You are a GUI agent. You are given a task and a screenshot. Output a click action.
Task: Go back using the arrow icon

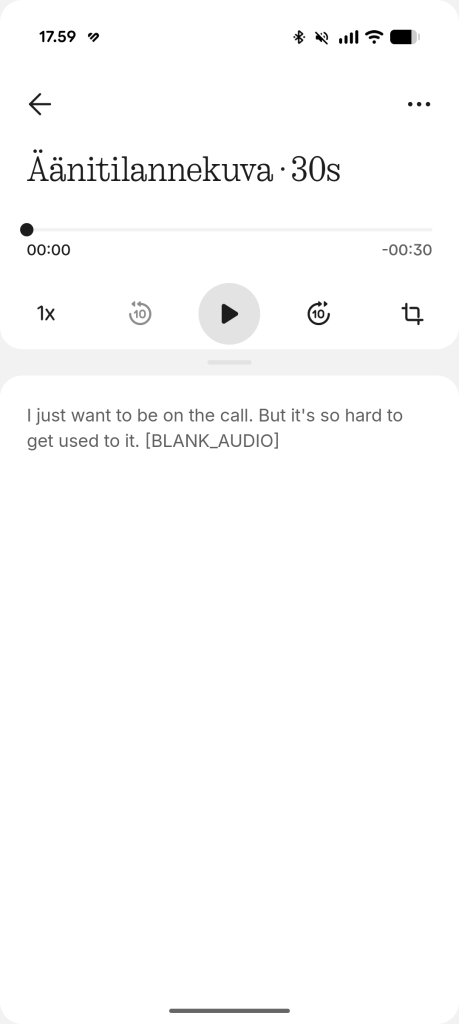(x=40, y=104)
